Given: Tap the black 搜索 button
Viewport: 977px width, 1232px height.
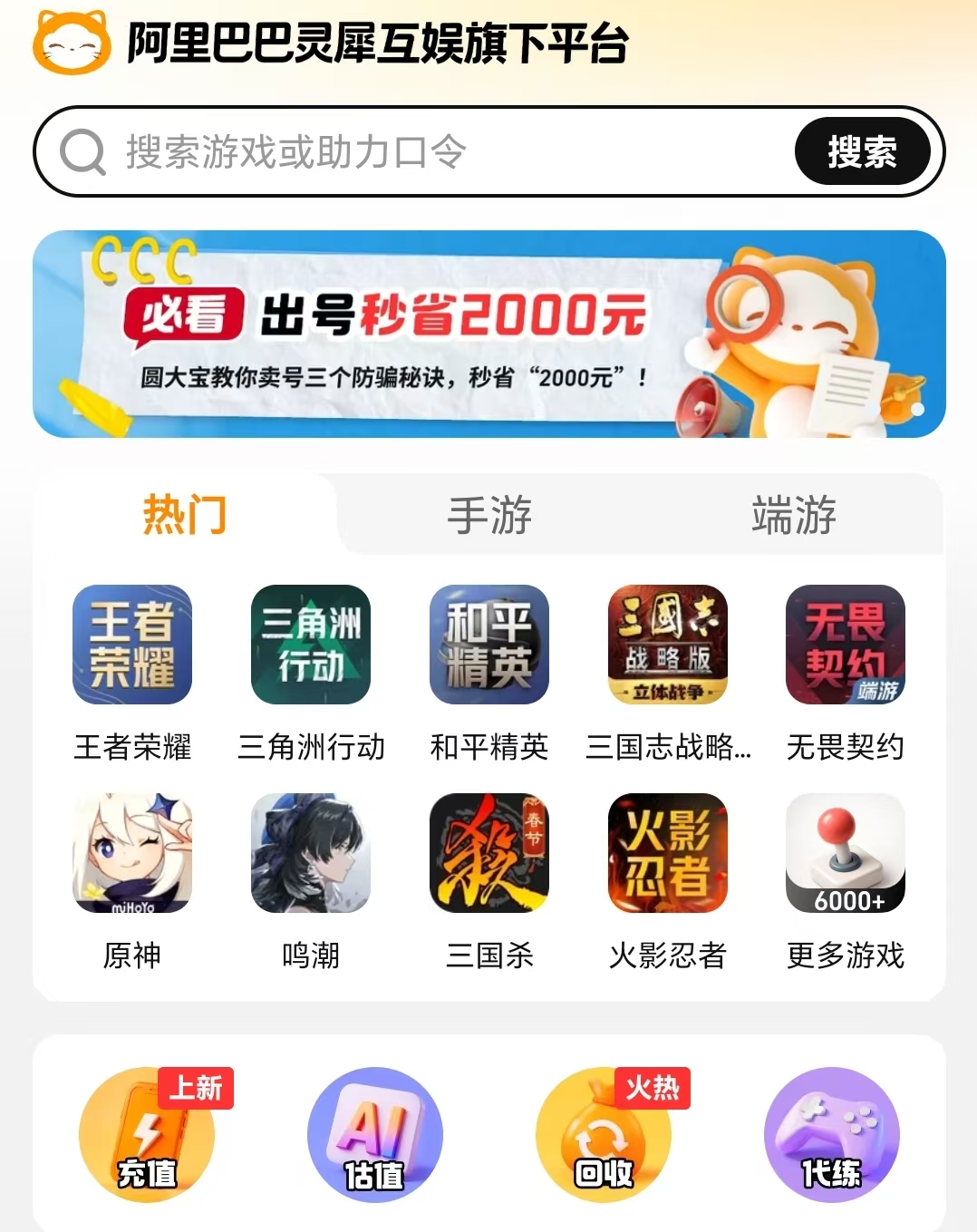Looking at the screenshot, I should pos(862,151).
